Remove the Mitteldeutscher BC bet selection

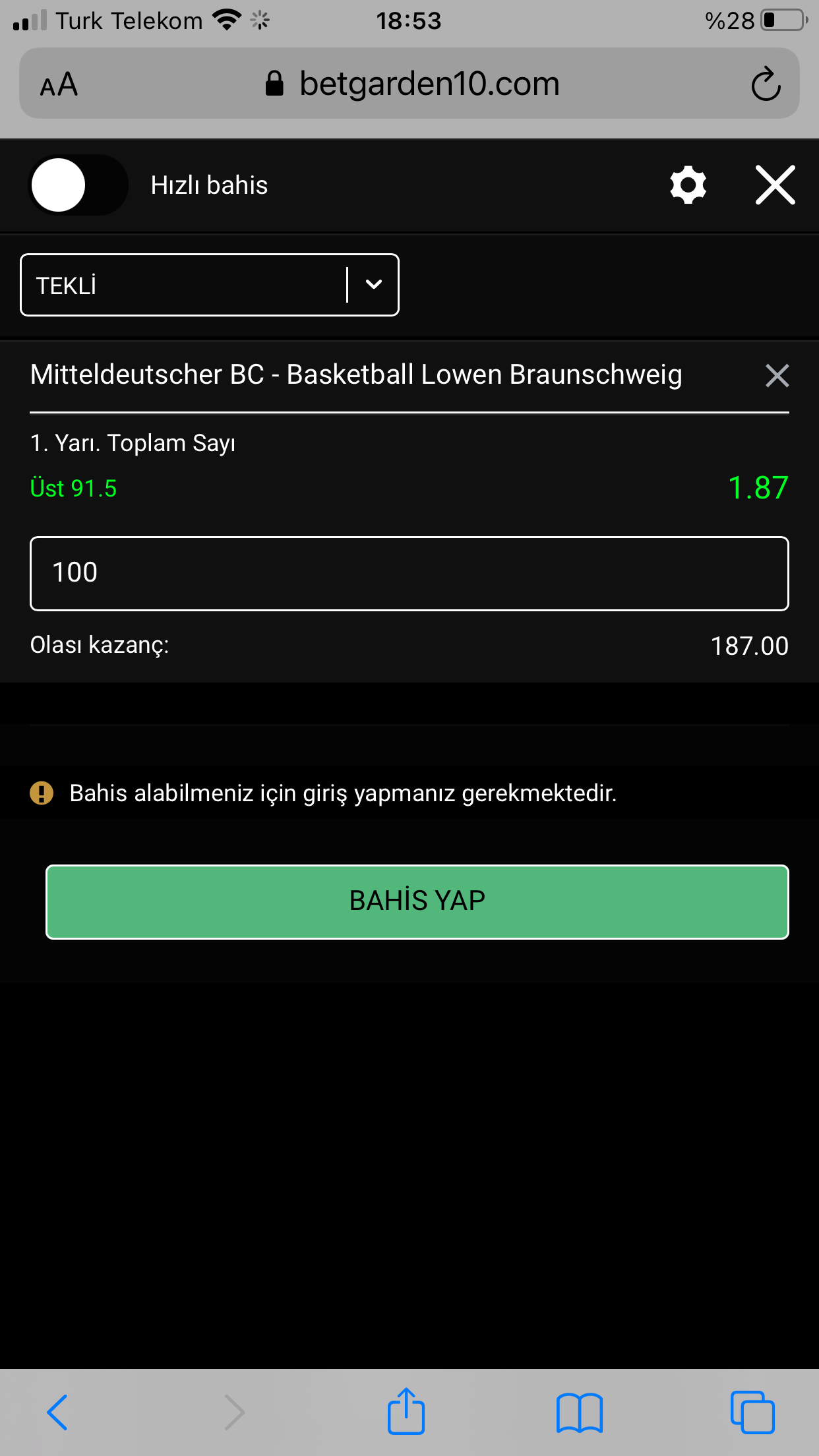click(x=777, y=375)
